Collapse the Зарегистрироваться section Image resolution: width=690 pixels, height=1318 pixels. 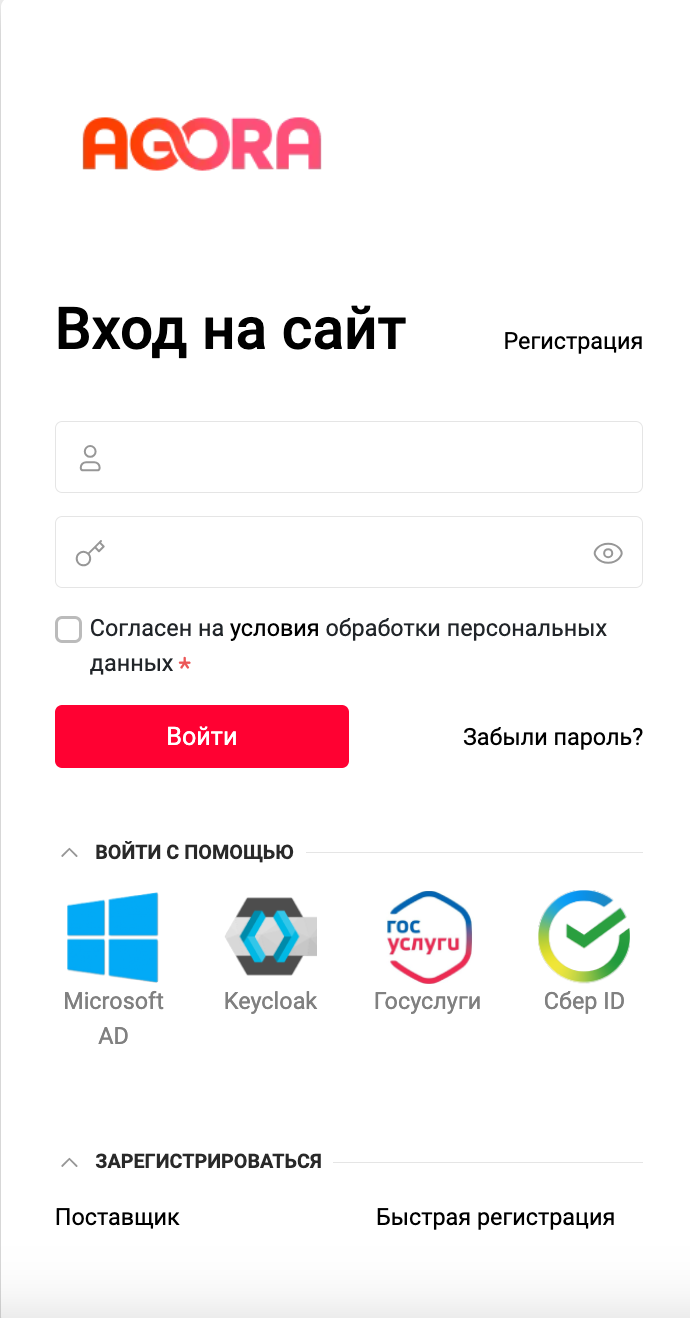click(x=69, y=1162)
